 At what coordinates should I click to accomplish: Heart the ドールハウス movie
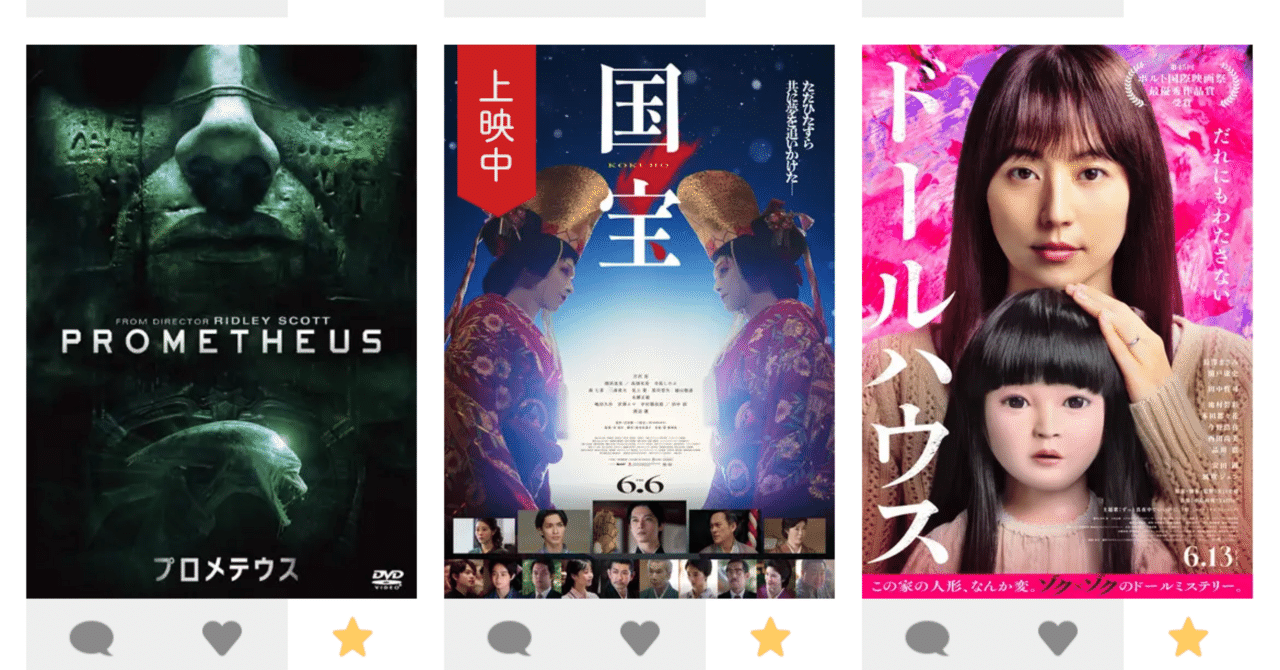1058,637
